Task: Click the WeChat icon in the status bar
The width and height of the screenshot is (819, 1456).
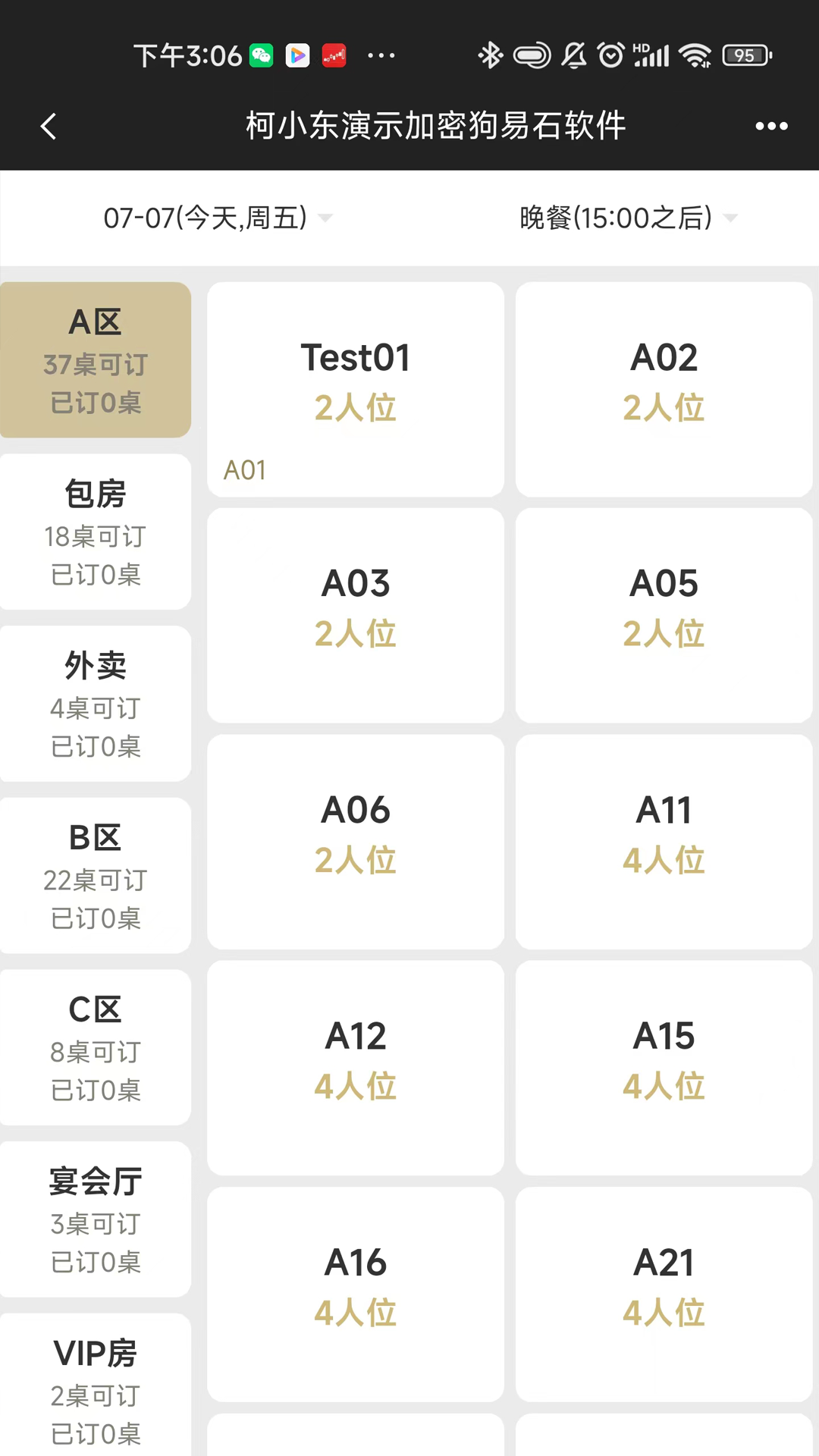Action: [261, 55]
